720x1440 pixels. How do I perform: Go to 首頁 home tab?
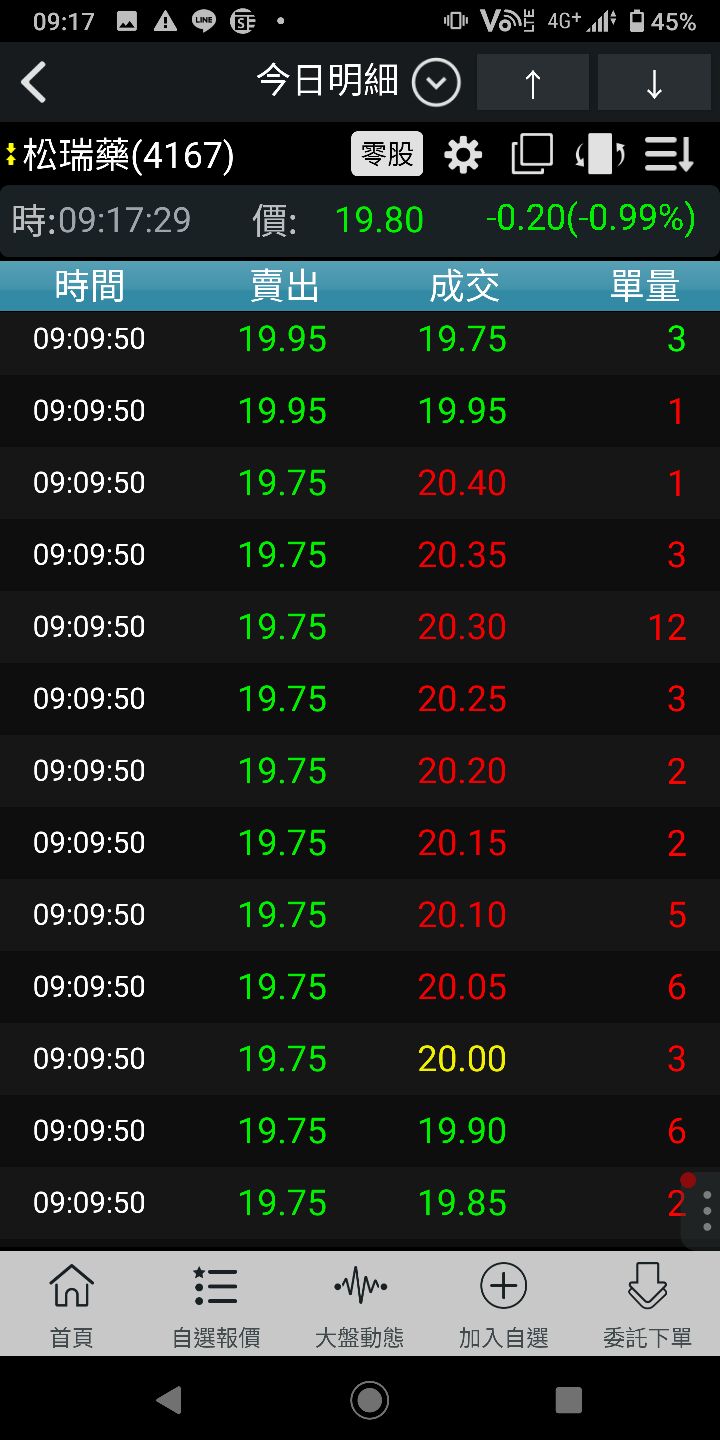72,1304
